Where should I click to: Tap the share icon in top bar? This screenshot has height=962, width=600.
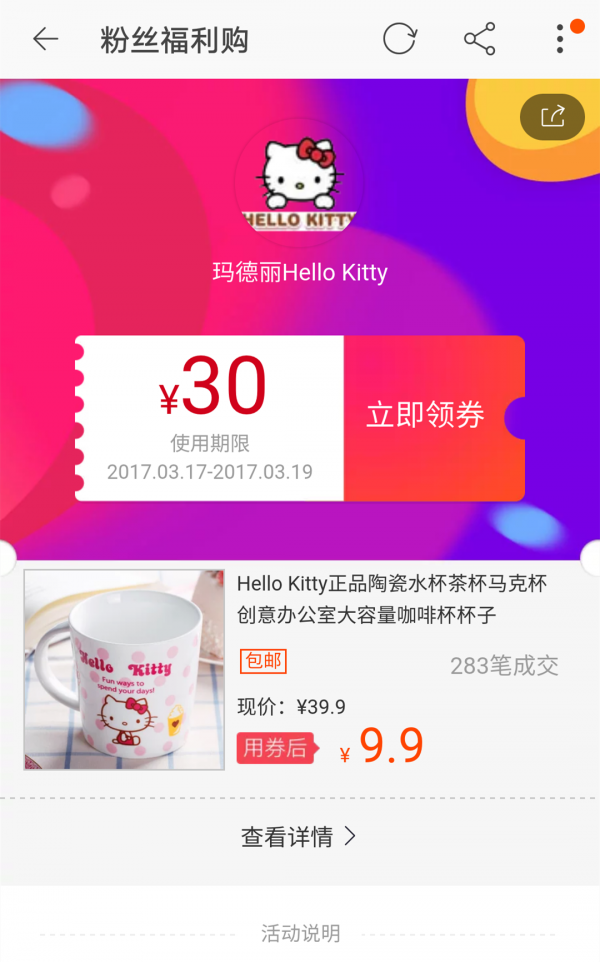pos(479,40)
